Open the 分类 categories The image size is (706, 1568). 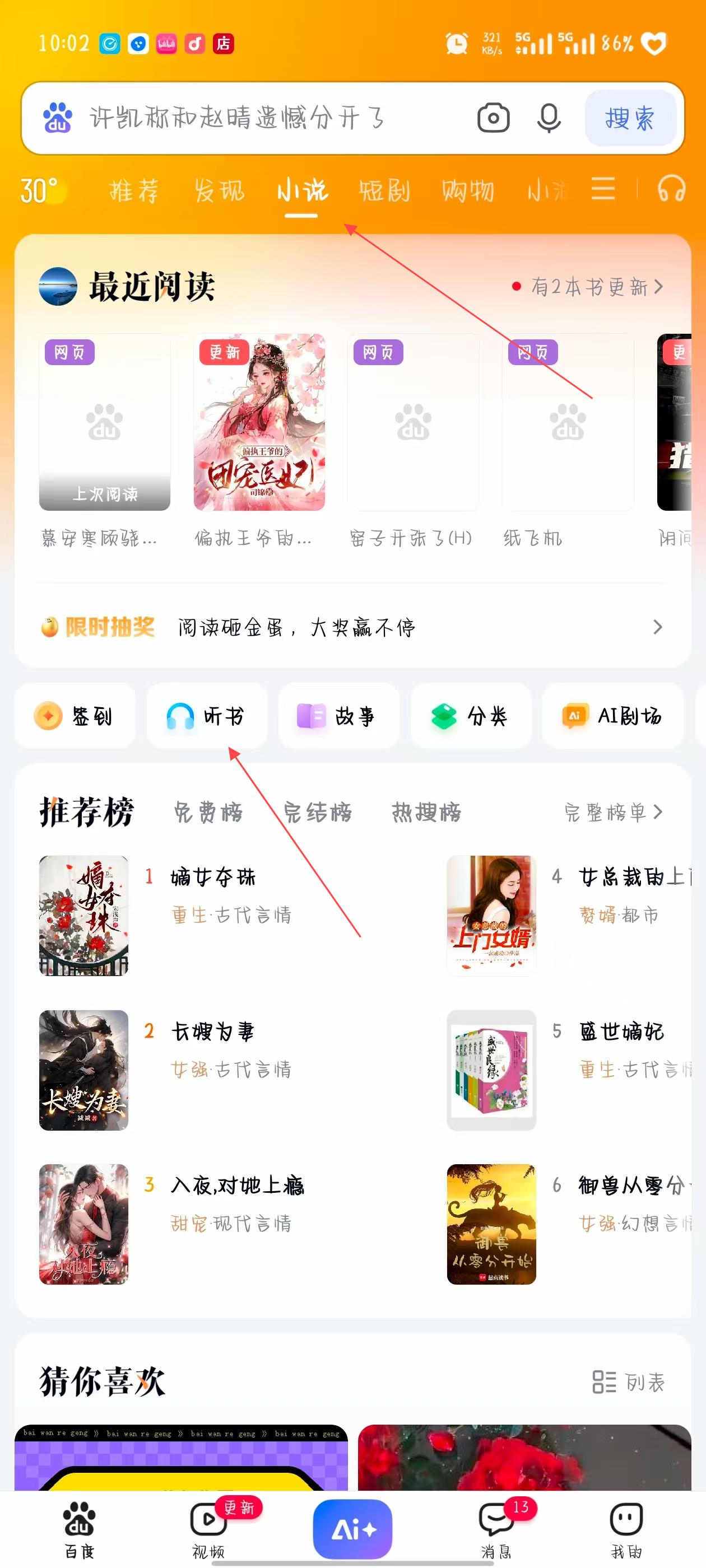point(470,716)
